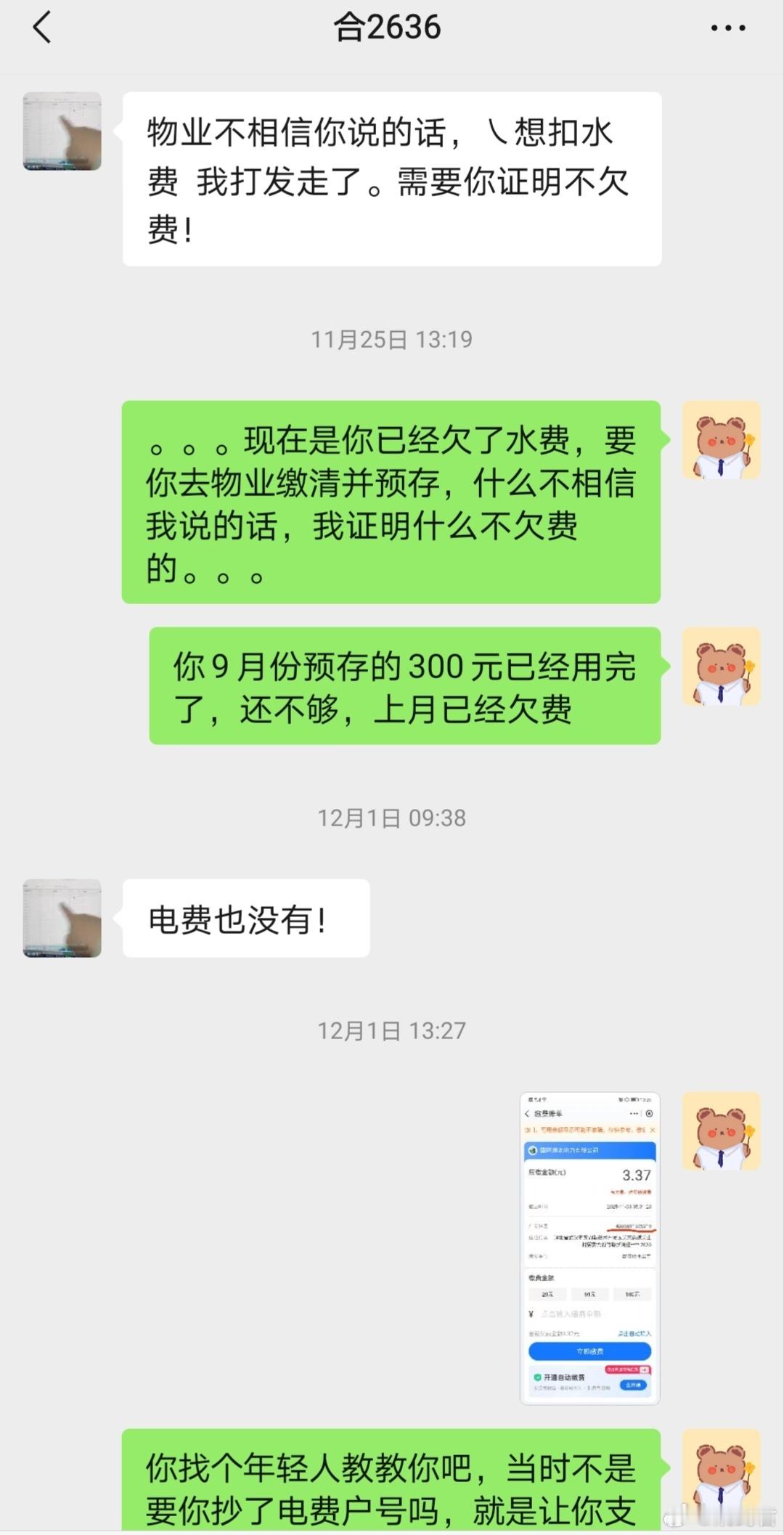784x1535 pixels.
Task: Tap the electric company logo in the bill screenshot
Action: tap(533, 1151)
